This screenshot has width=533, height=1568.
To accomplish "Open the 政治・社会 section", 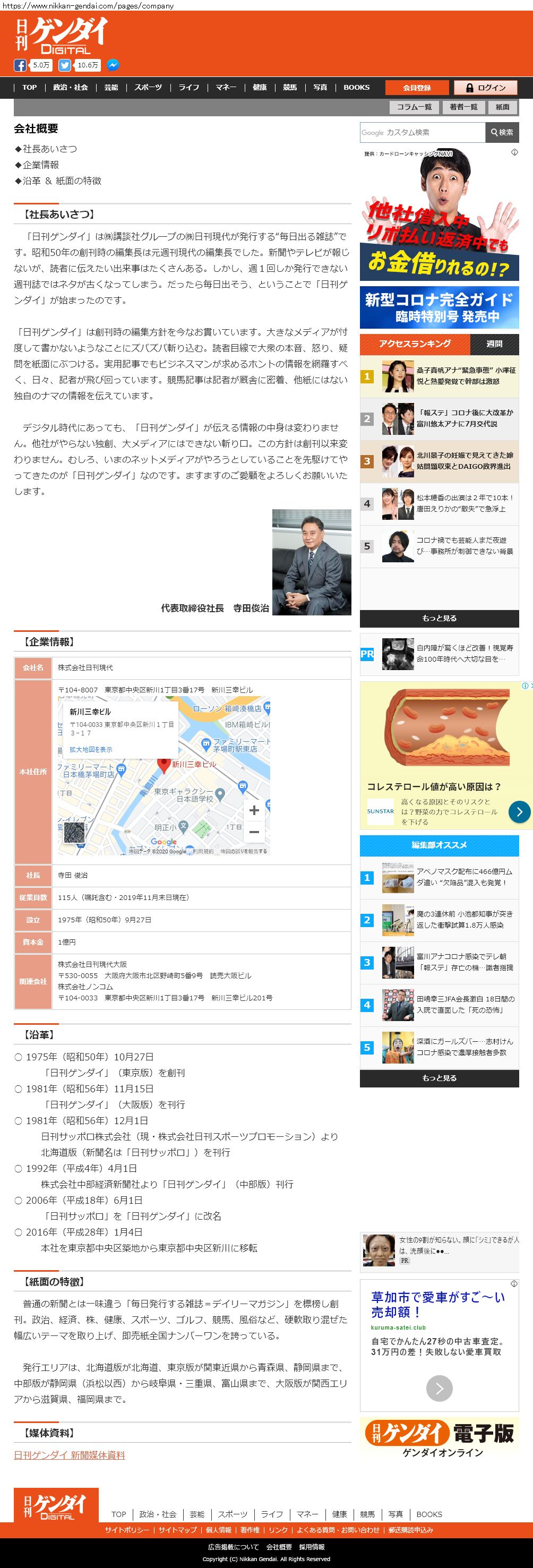I will coord(71,88).
